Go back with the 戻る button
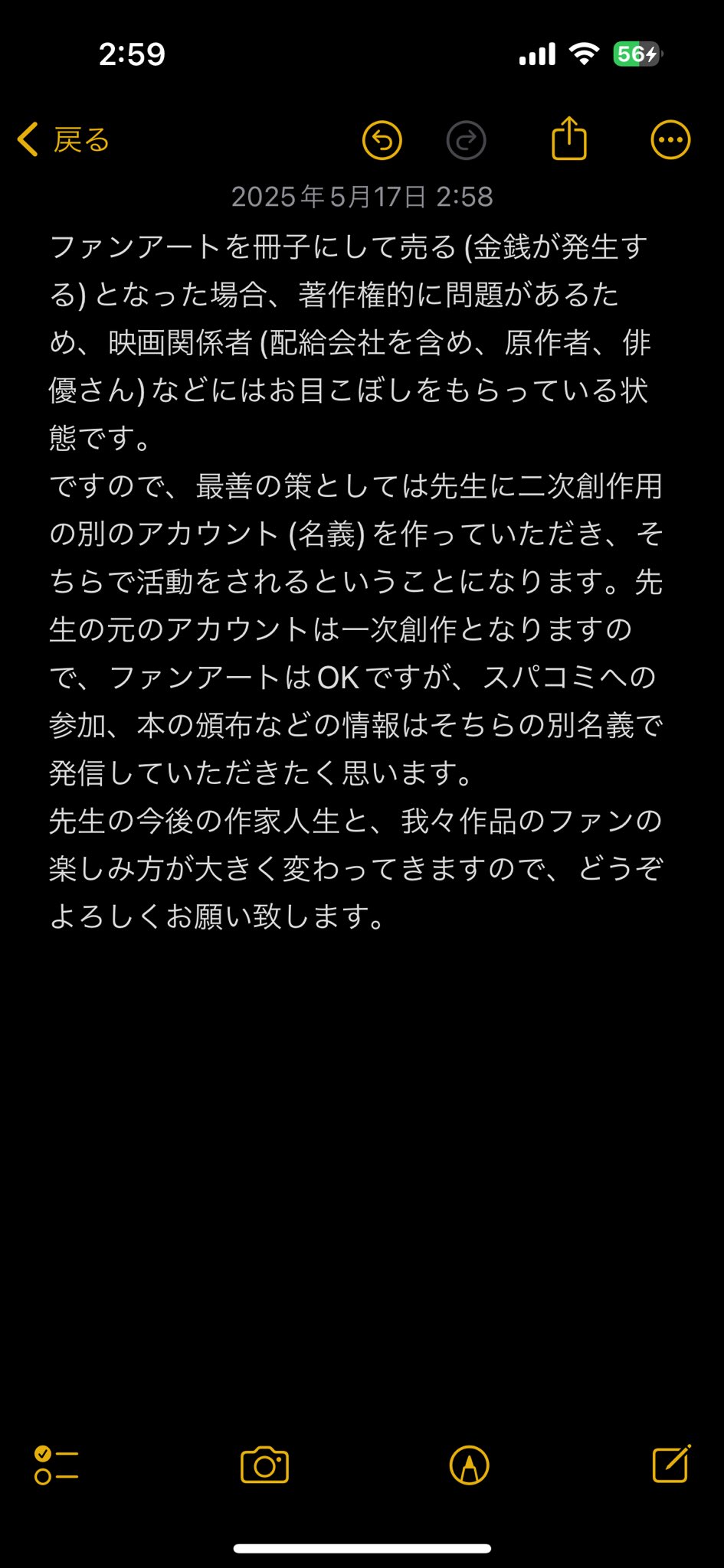 64,140
